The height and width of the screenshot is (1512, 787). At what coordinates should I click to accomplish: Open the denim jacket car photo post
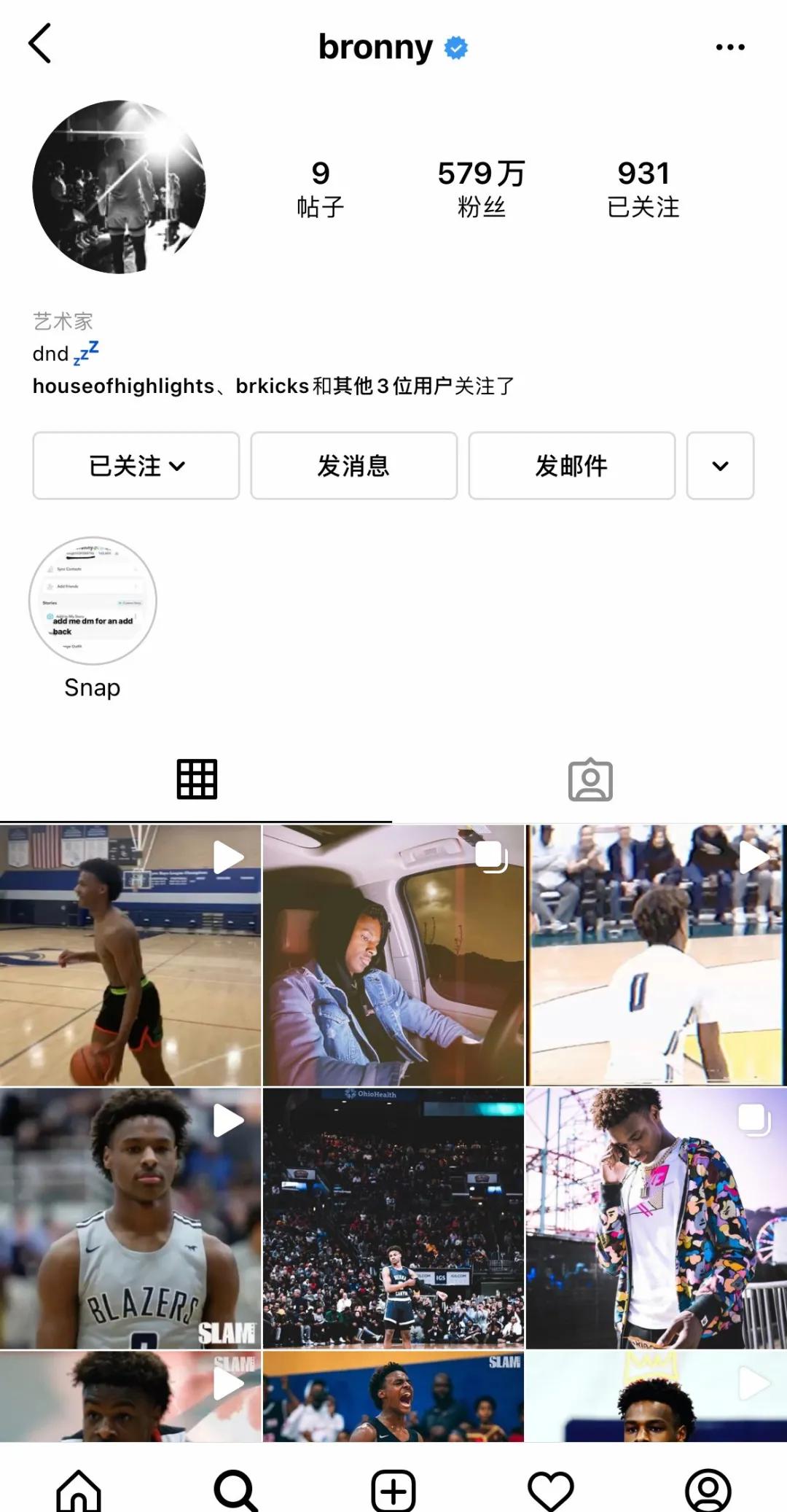[x=393, y=955]
